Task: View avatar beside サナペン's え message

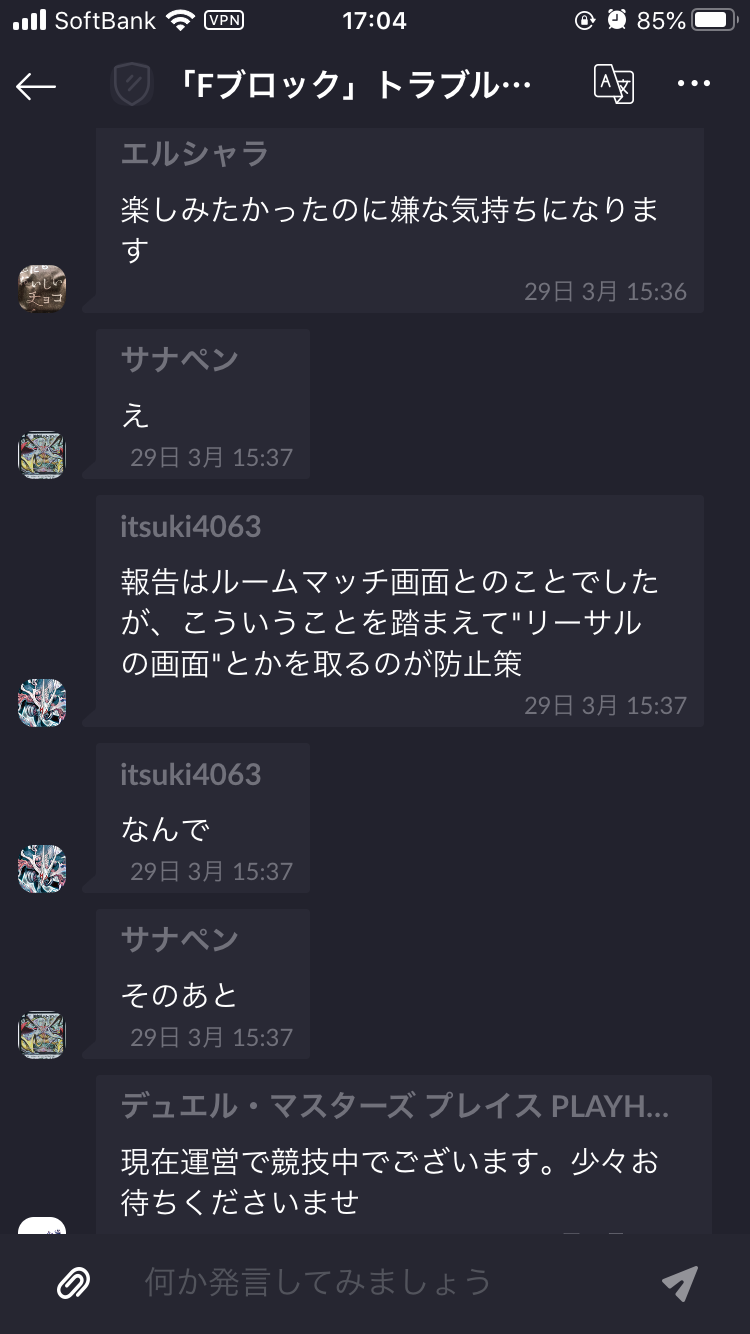Action: pos(42,455)
